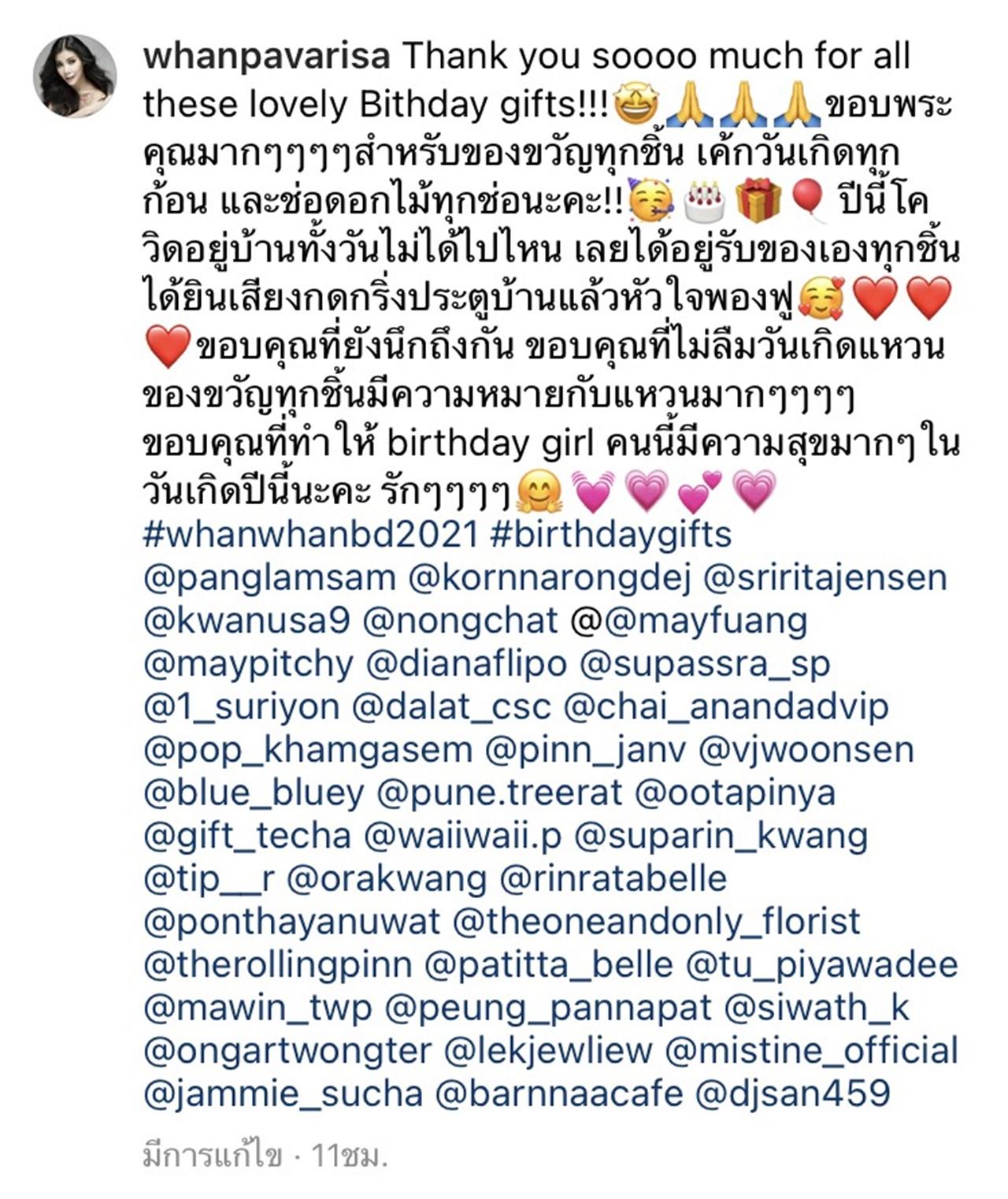Go to @dianaflipo's profile
The image size is (1008, 1199).
[466, 664]
